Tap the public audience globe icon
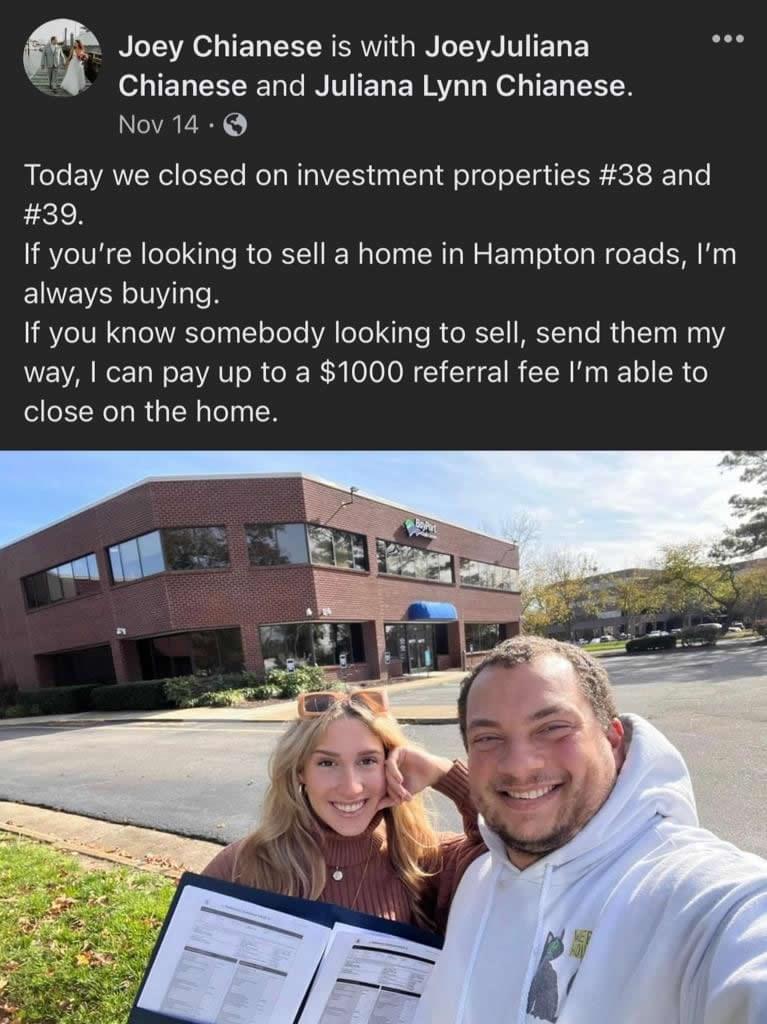 click(234, 125)
